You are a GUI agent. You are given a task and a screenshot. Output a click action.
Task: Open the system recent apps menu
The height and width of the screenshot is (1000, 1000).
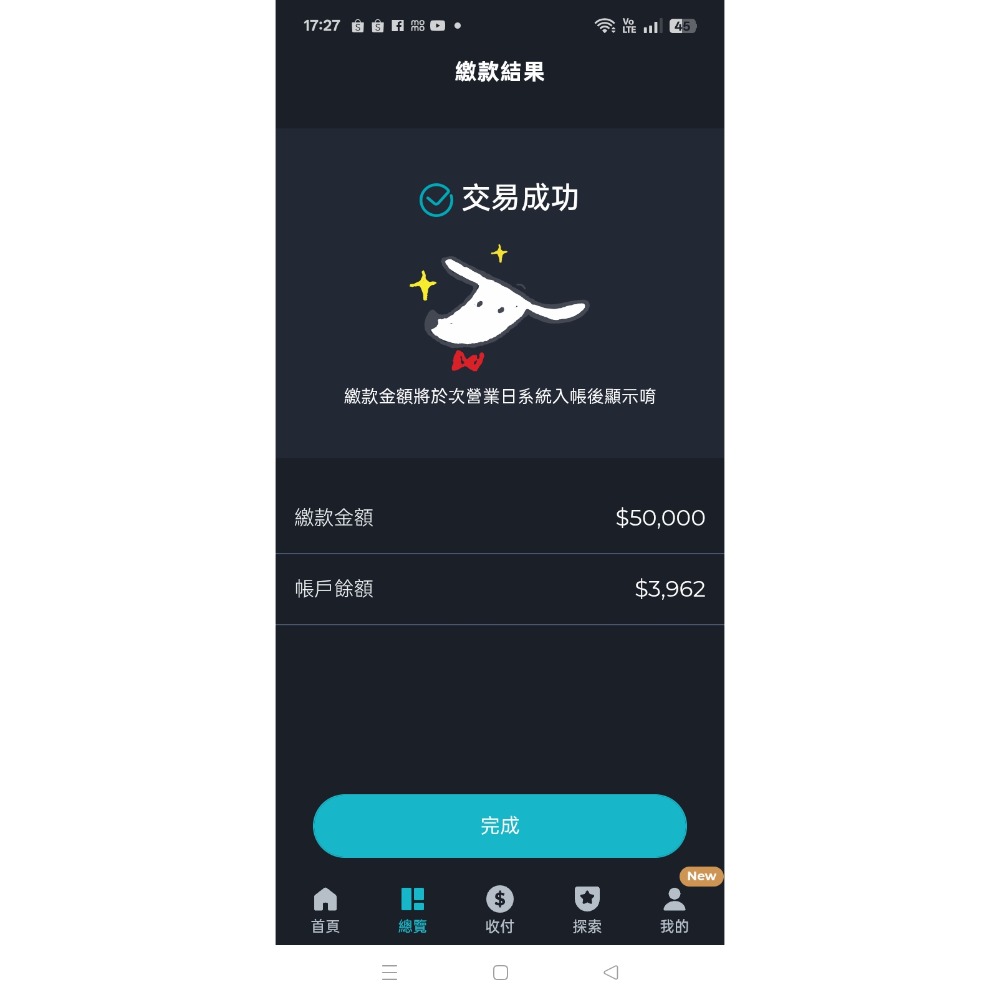pyautogui.click(x=389, y=972)
